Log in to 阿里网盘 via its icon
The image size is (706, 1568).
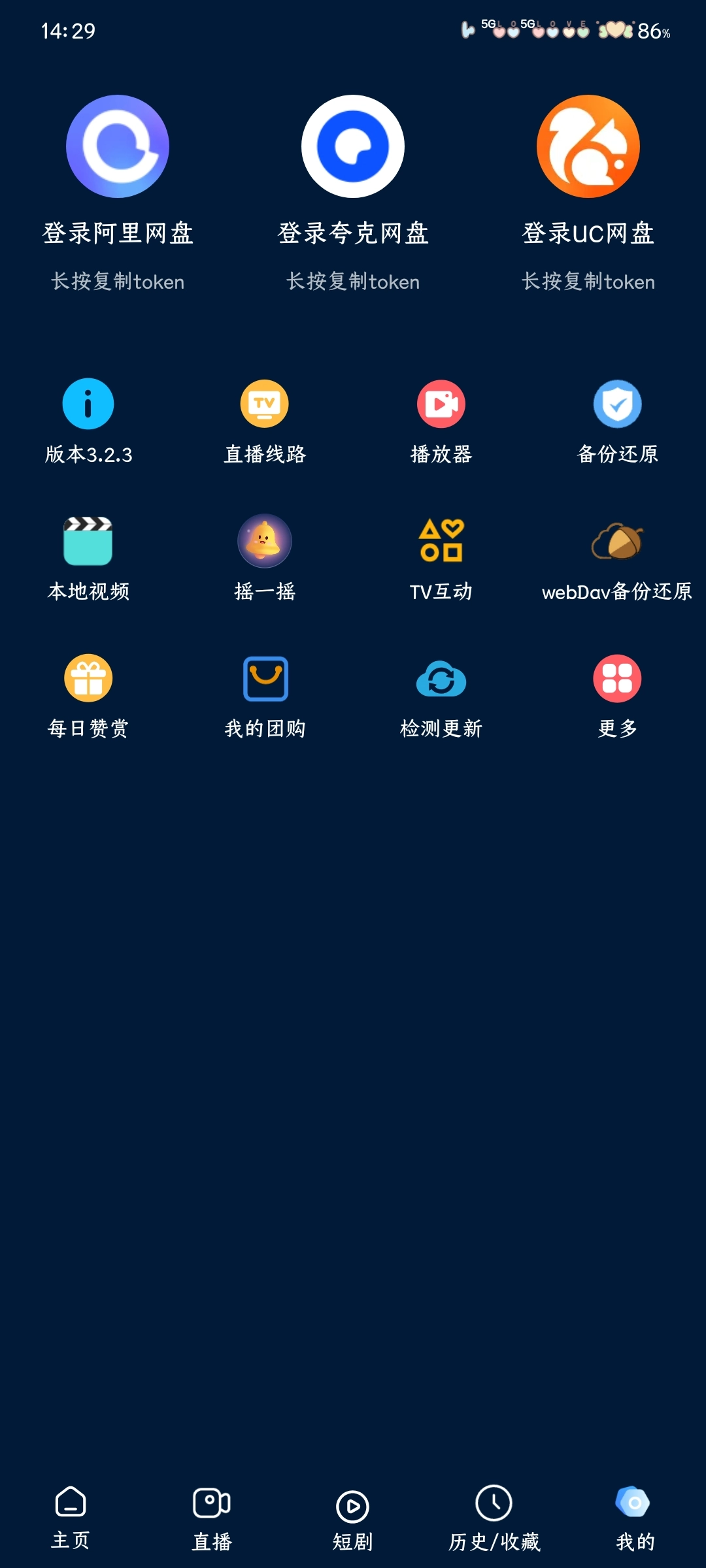point(118,146)
